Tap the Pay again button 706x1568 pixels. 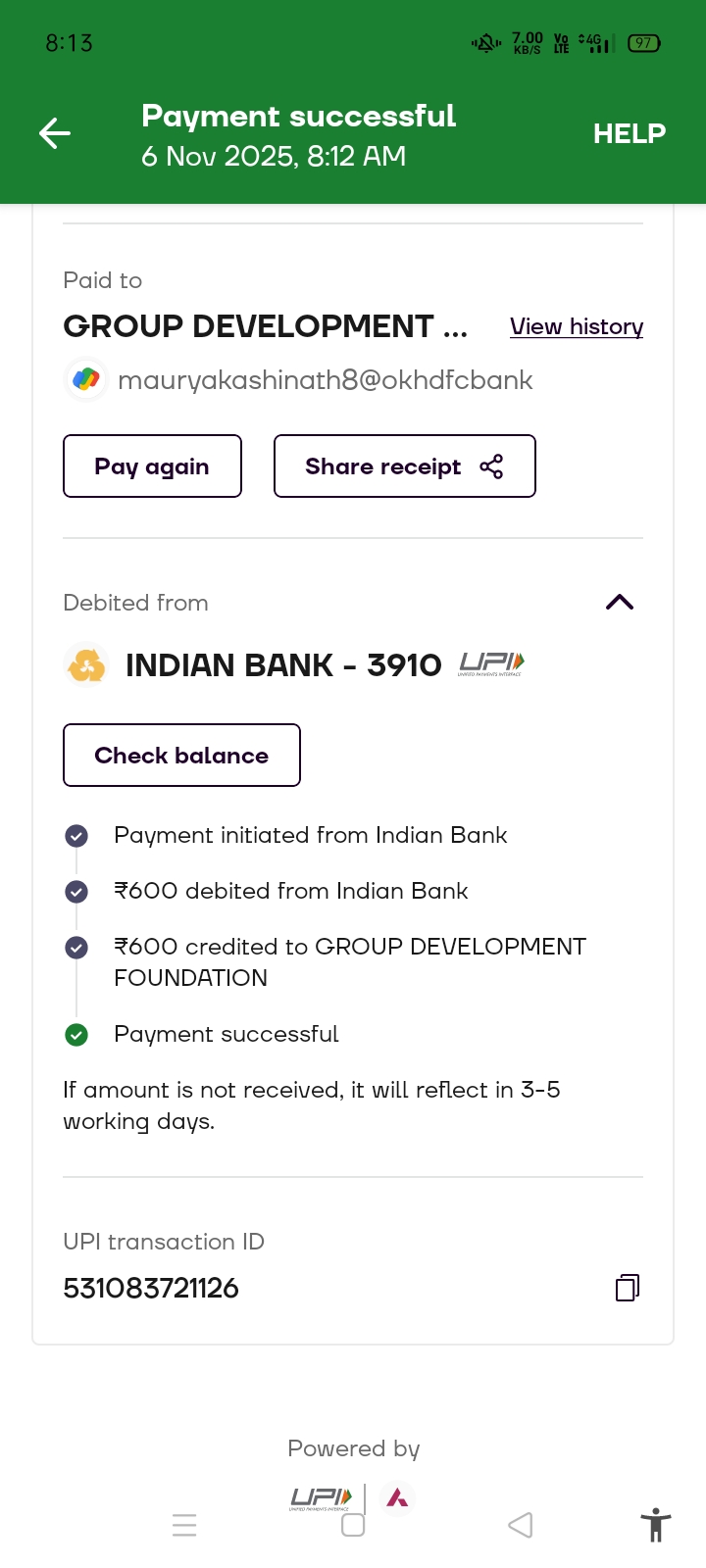tap(152, 466)
